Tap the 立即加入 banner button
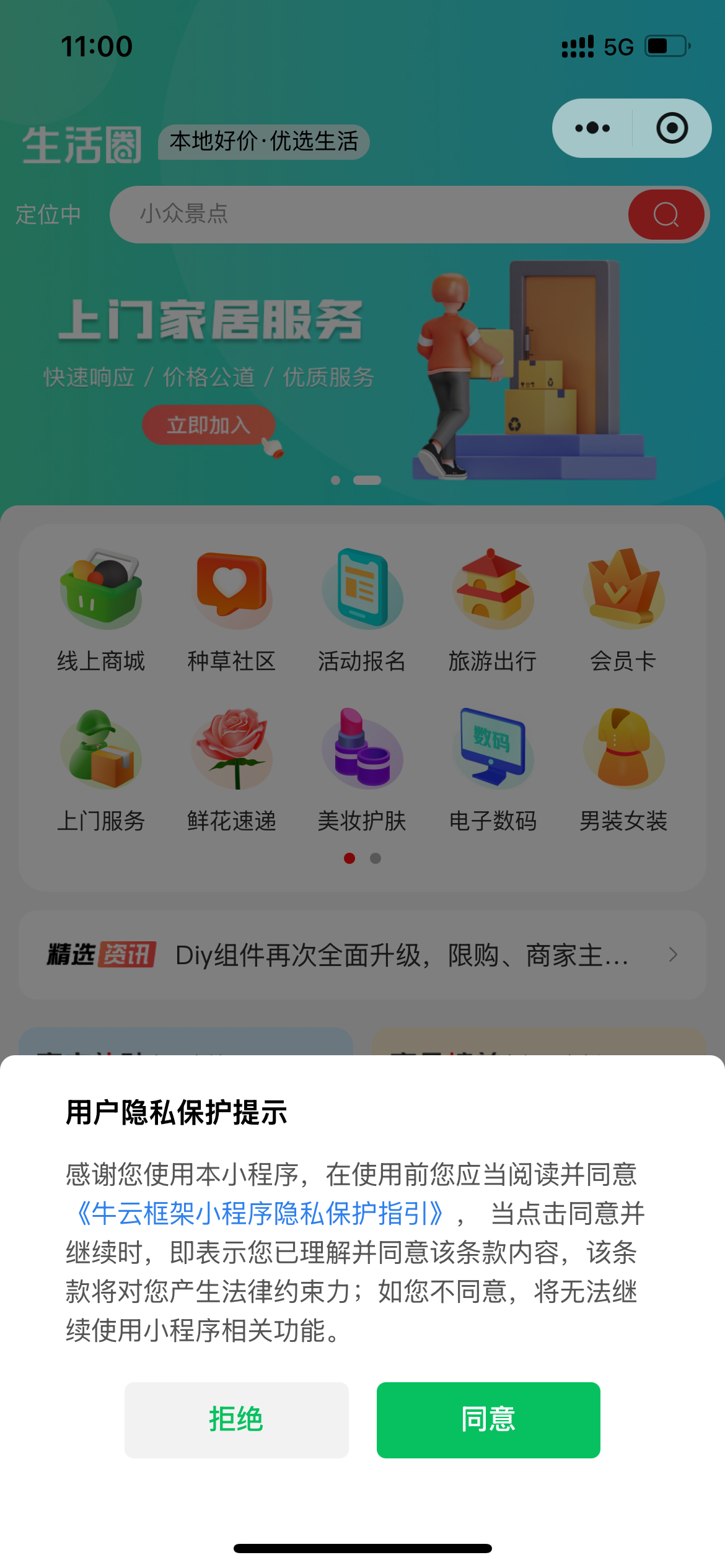Screen dimensions: 725x1568 tap(208, 425)
